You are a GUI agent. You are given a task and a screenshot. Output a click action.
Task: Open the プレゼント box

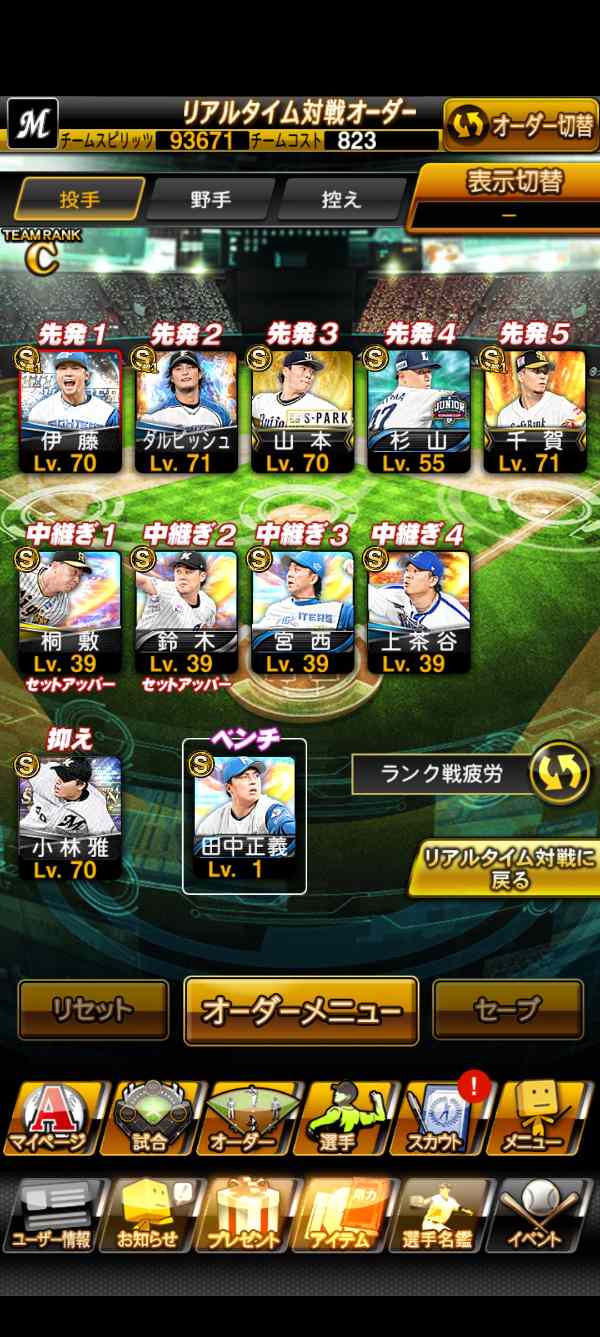tap(246, 1214)
